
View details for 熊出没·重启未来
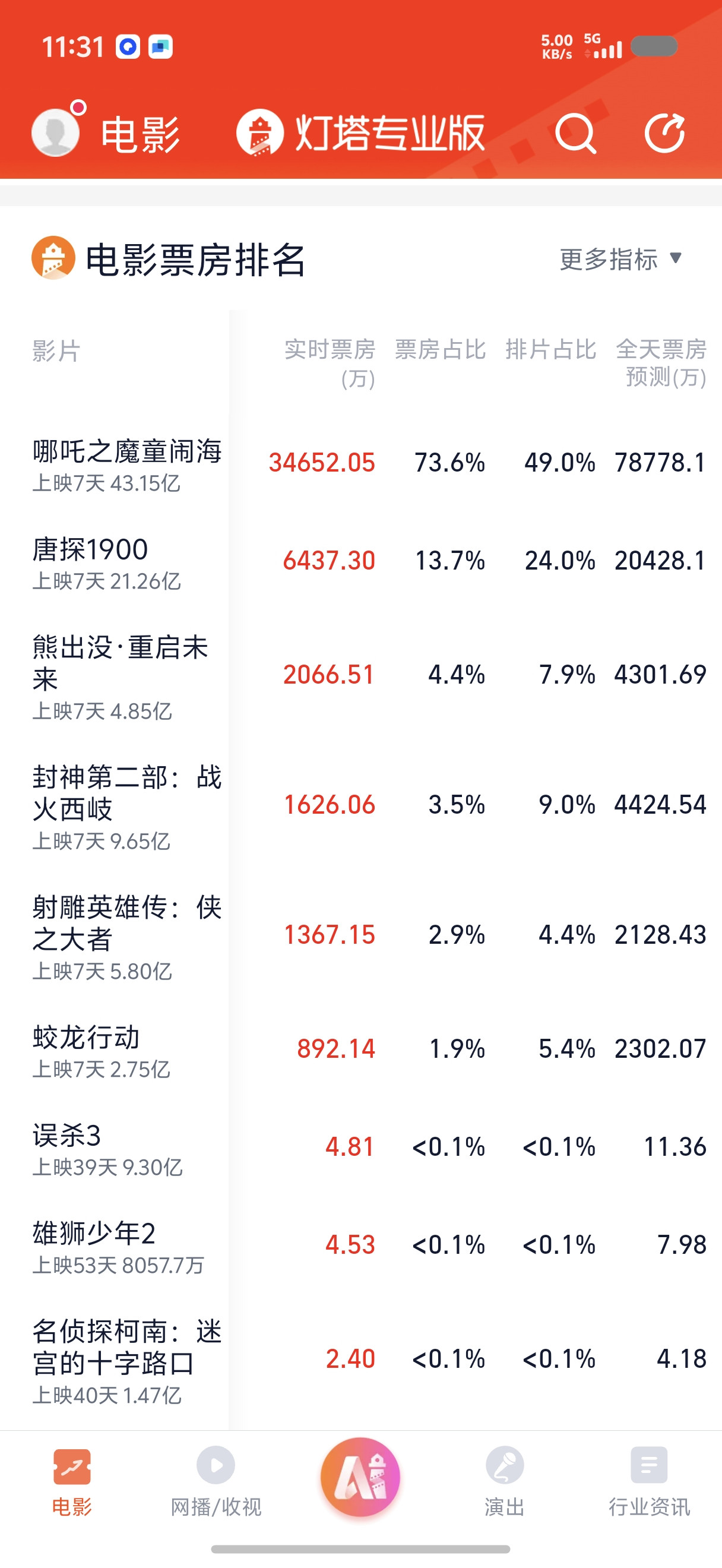pyautogui.click(x=360, y=676)
